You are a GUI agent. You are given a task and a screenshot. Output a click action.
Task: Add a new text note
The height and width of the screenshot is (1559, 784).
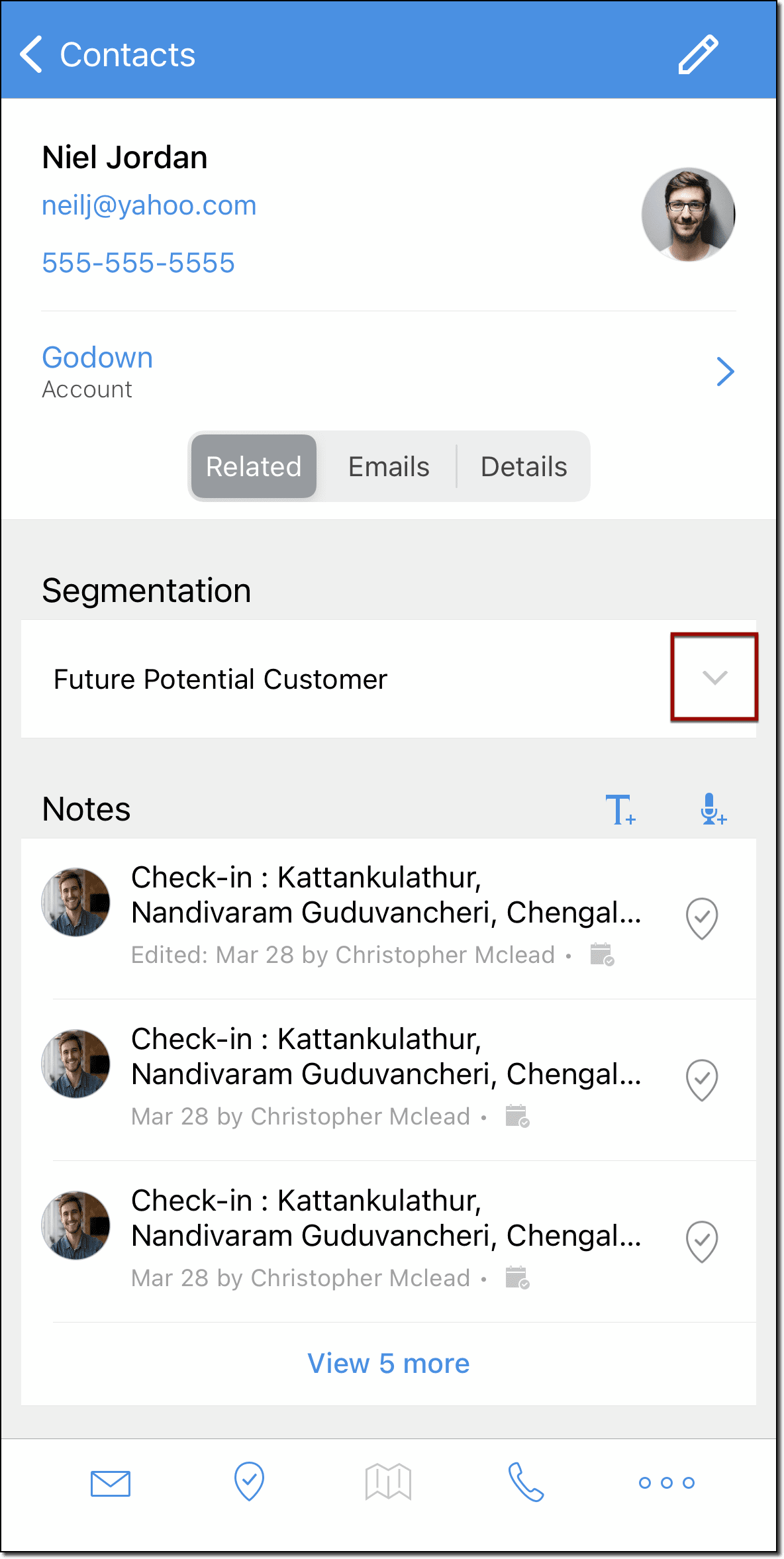[620, 809]
